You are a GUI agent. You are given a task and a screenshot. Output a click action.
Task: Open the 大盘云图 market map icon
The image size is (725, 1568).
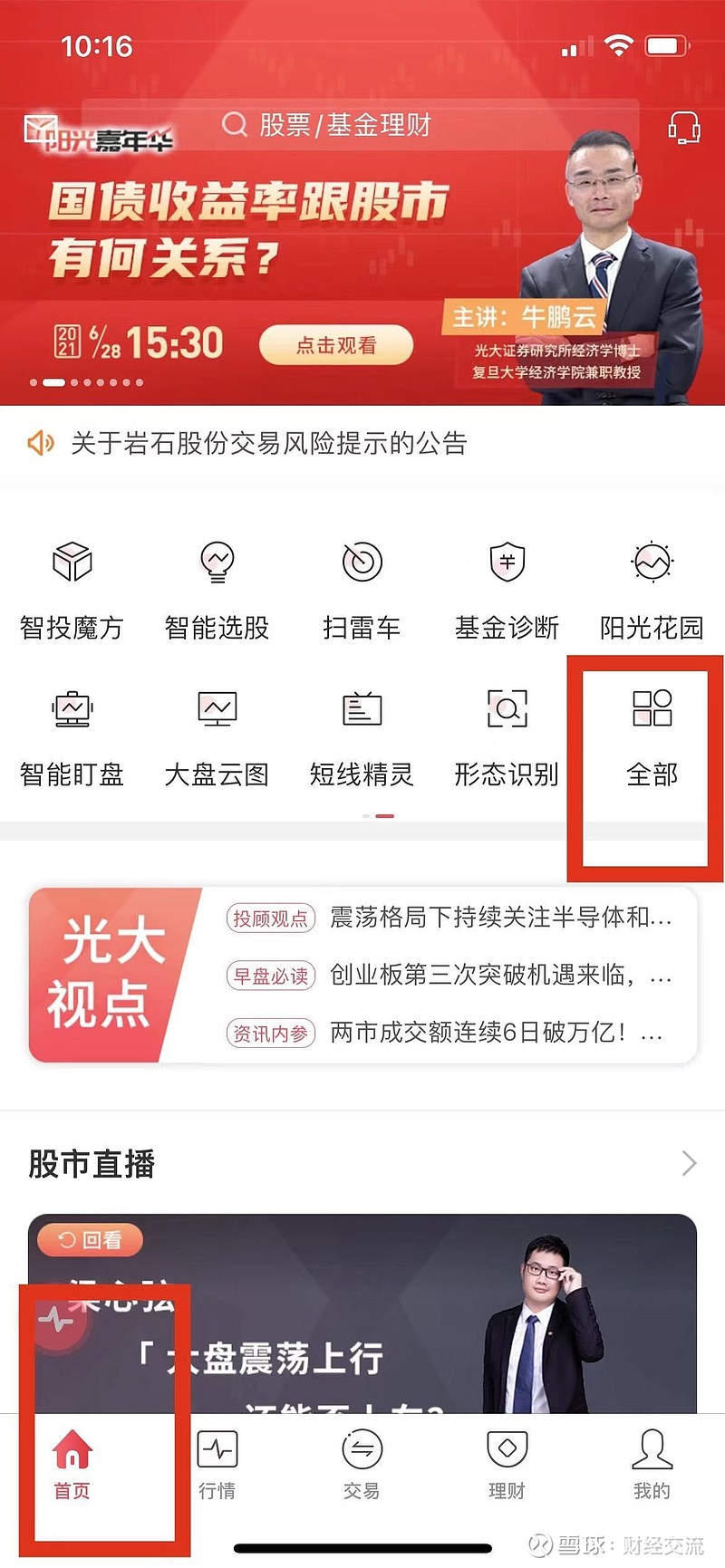[x=216, y=734]
